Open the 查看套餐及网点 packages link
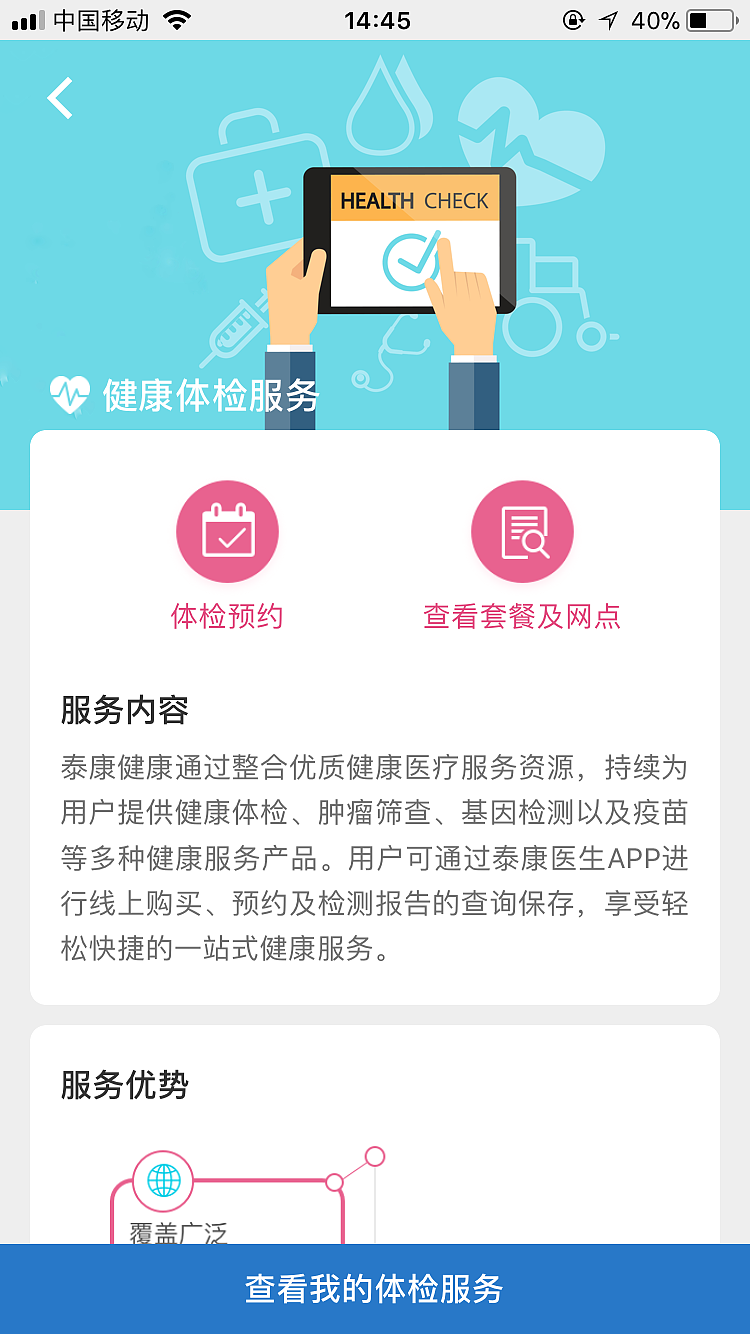The width and height of the screenshot is (750, 1334). click(522, 618)
